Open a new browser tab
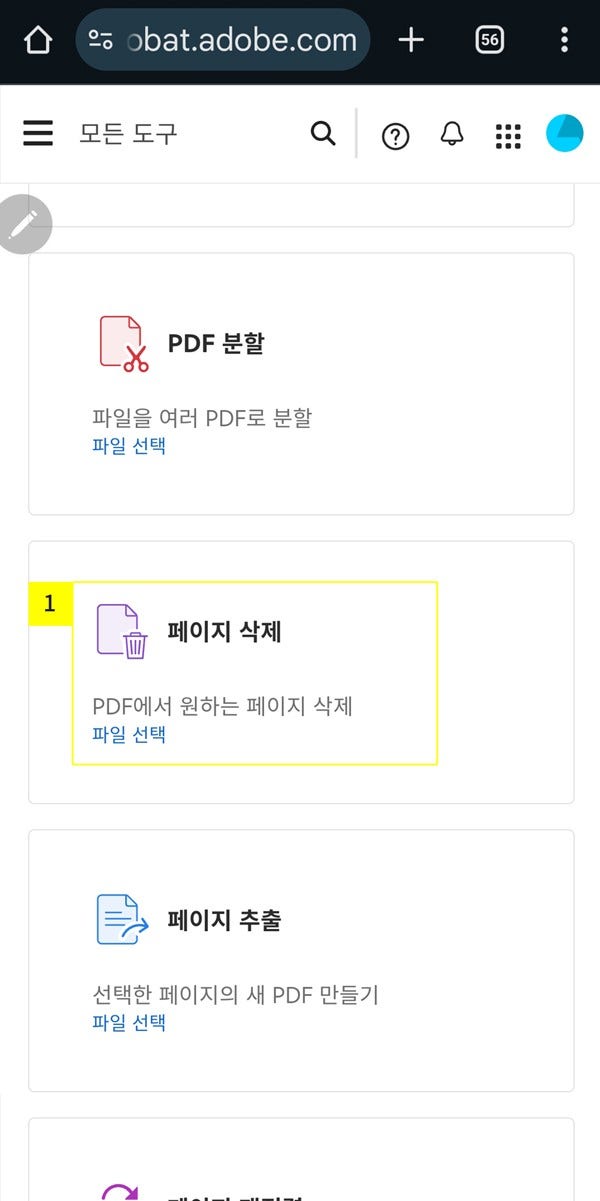 [411, 40]
